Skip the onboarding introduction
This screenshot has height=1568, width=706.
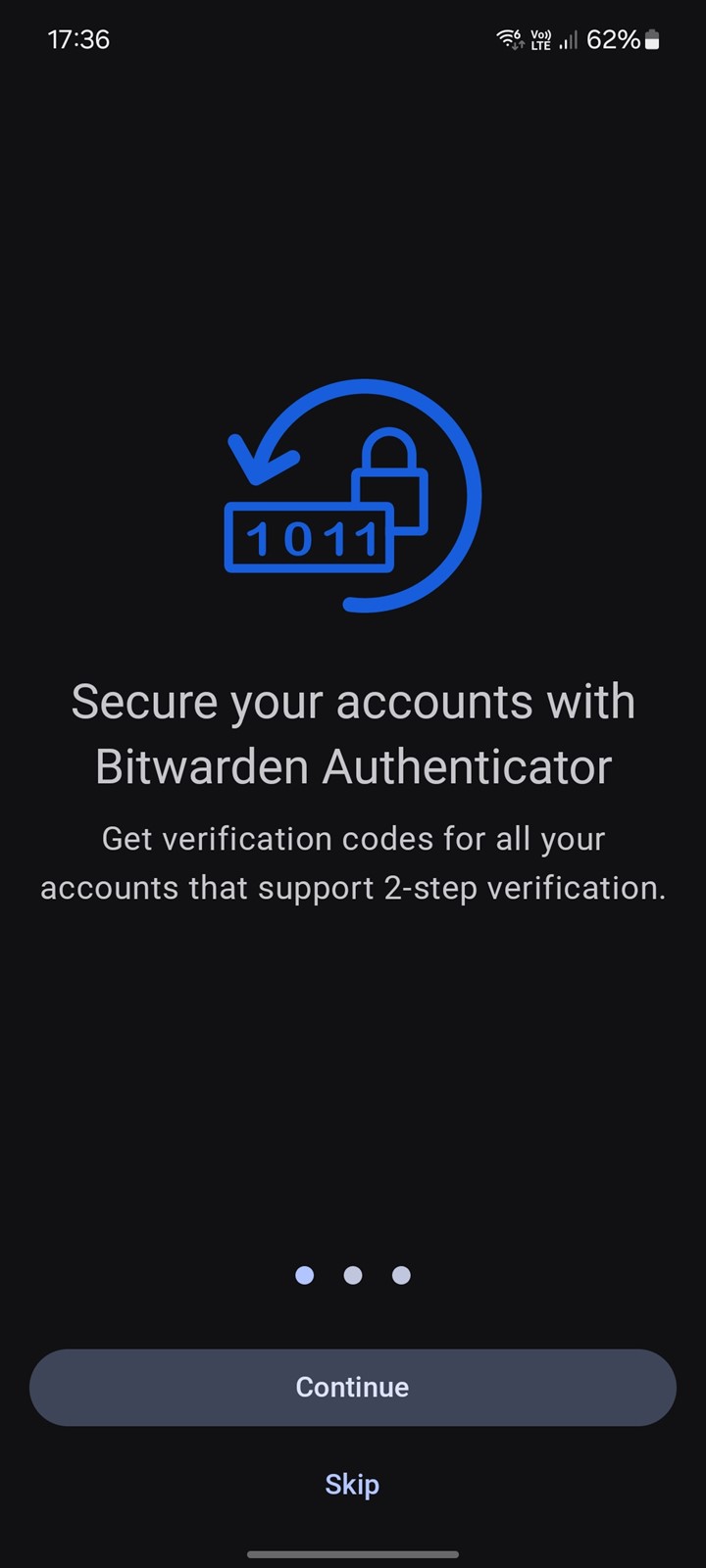pos(352,1485)
